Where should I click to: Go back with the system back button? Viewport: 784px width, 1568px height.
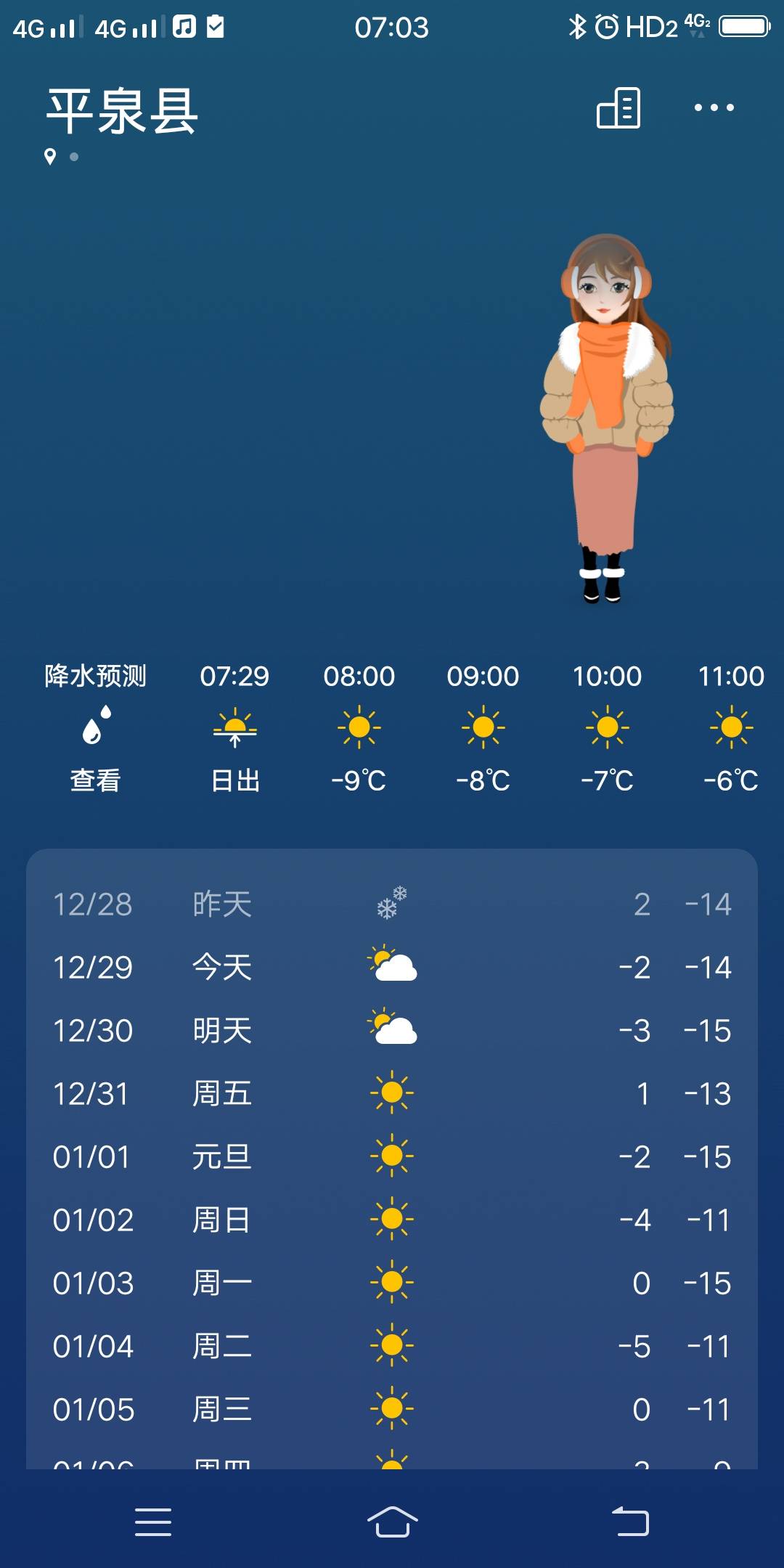(x=630, y=1522)
